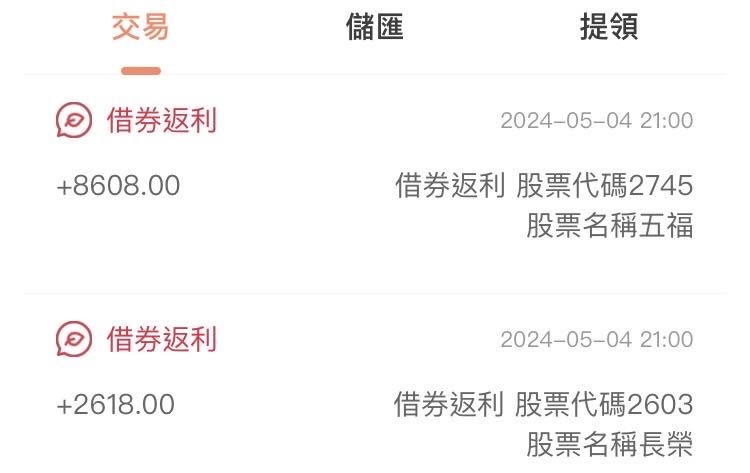Switch to the 提領 tab

click(608, 28)
